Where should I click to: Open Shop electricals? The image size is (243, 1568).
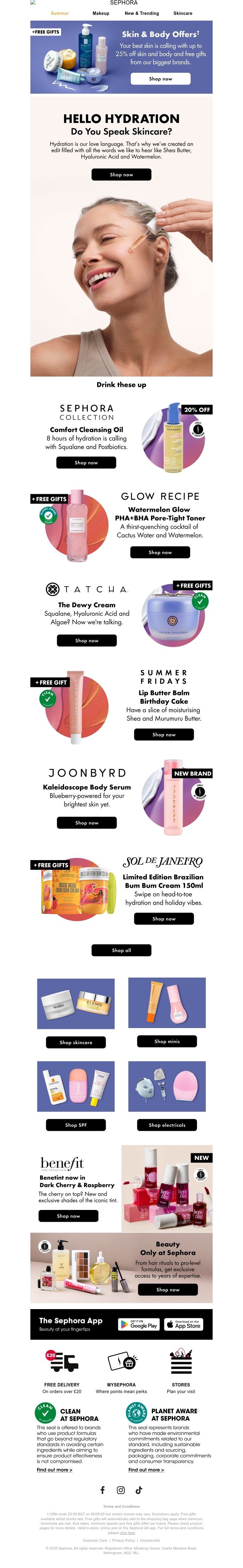tap(167, 1125)
